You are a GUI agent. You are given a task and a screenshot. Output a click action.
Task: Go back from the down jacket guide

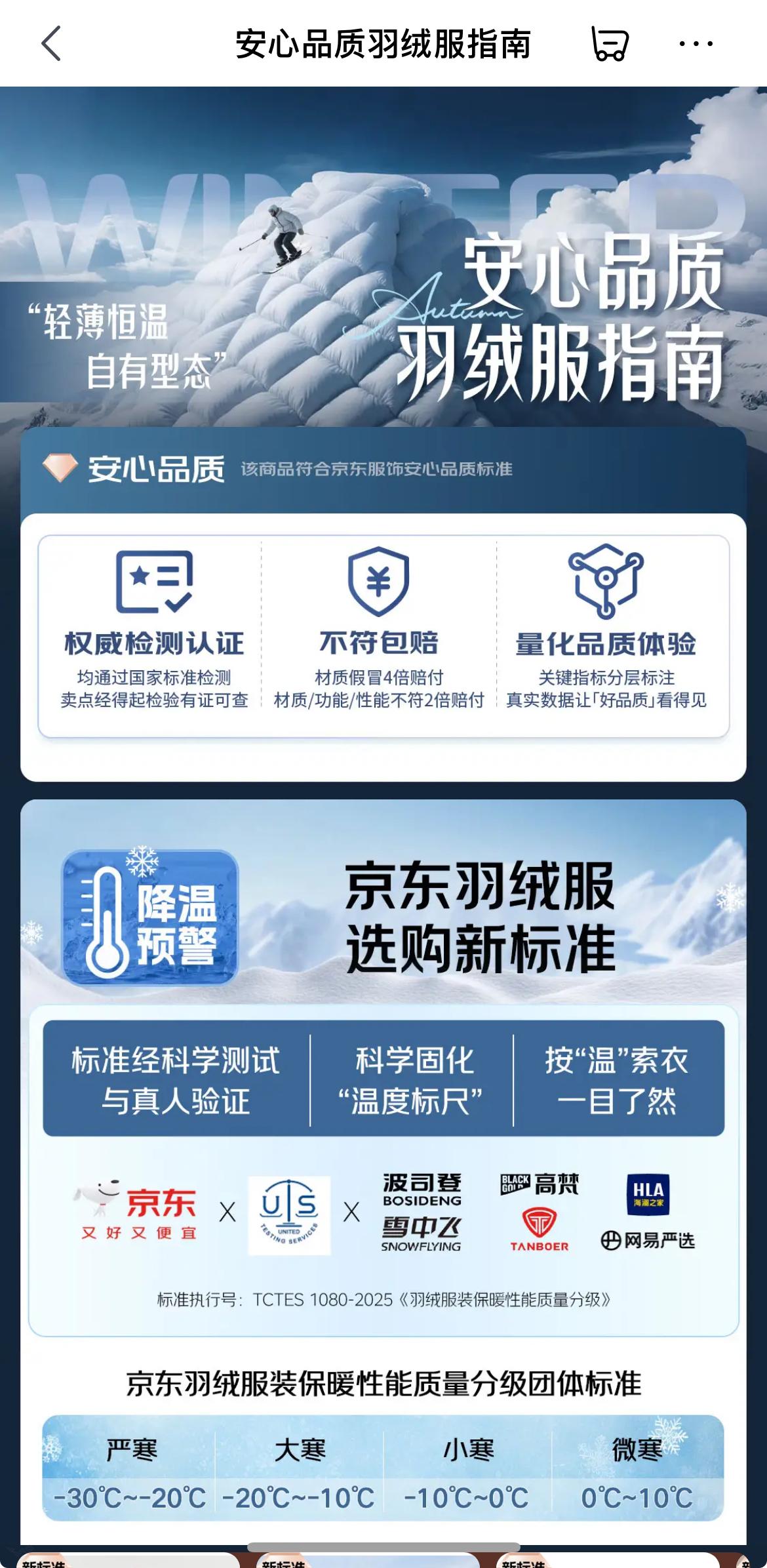[51, 44]
